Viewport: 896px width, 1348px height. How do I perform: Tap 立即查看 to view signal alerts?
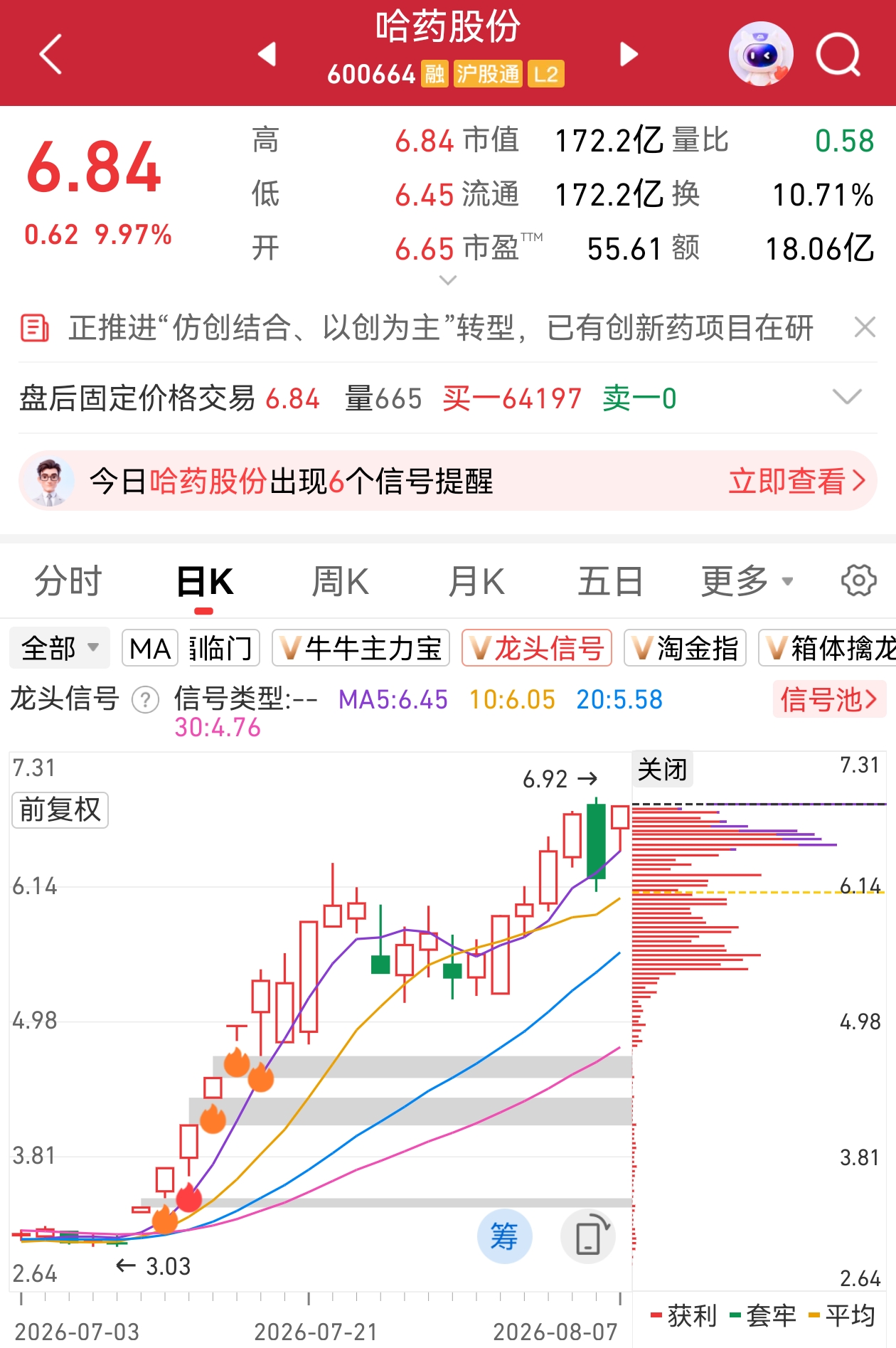point(797,481)
